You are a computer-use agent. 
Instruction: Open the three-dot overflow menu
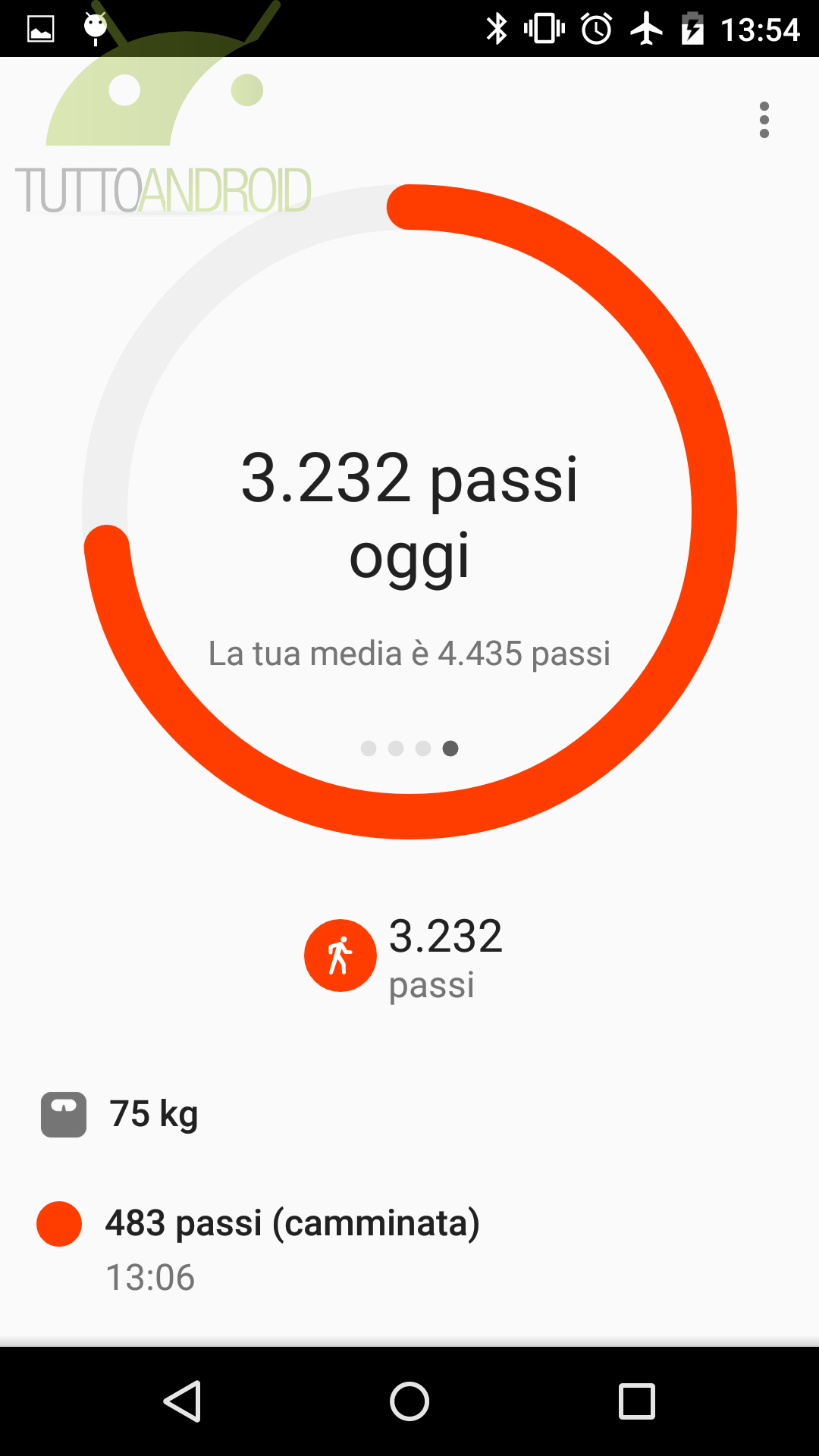click(764, 120)
